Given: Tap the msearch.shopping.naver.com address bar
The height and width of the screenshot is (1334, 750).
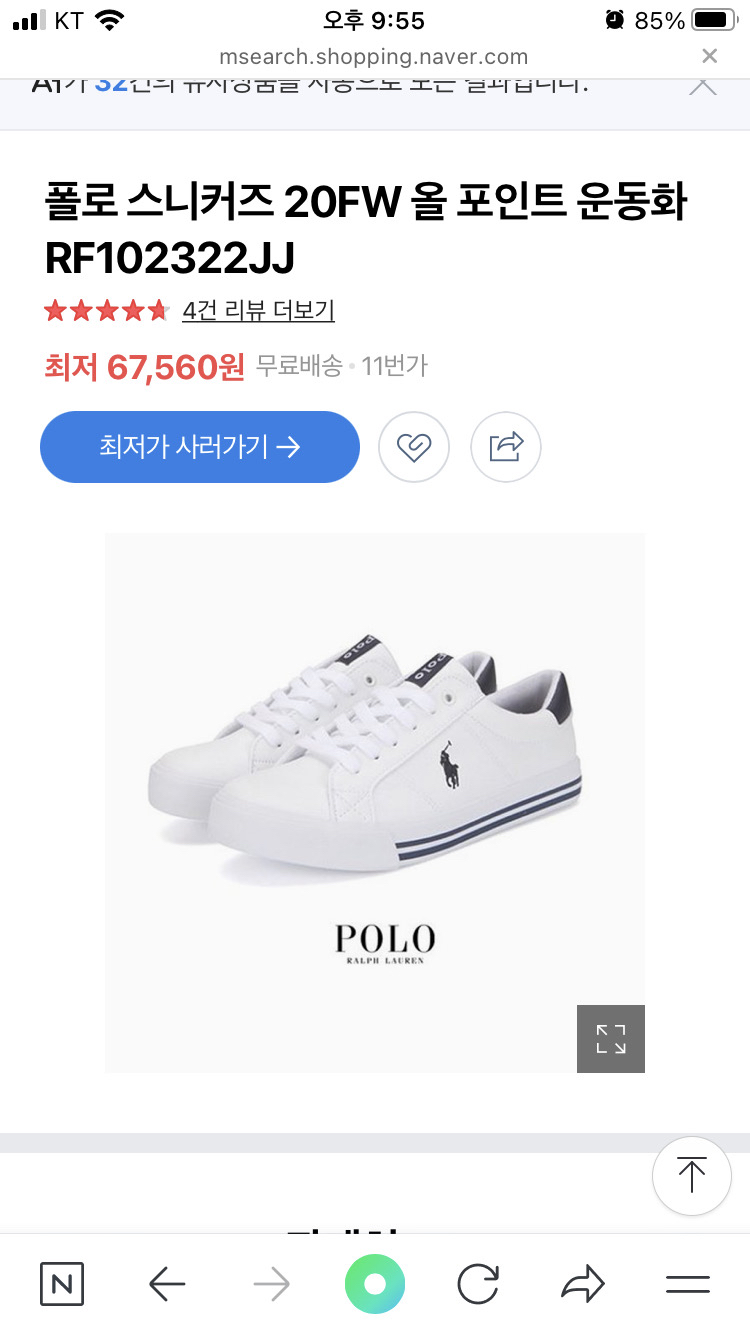Looking at the screenshot, I should pos(375,57).
